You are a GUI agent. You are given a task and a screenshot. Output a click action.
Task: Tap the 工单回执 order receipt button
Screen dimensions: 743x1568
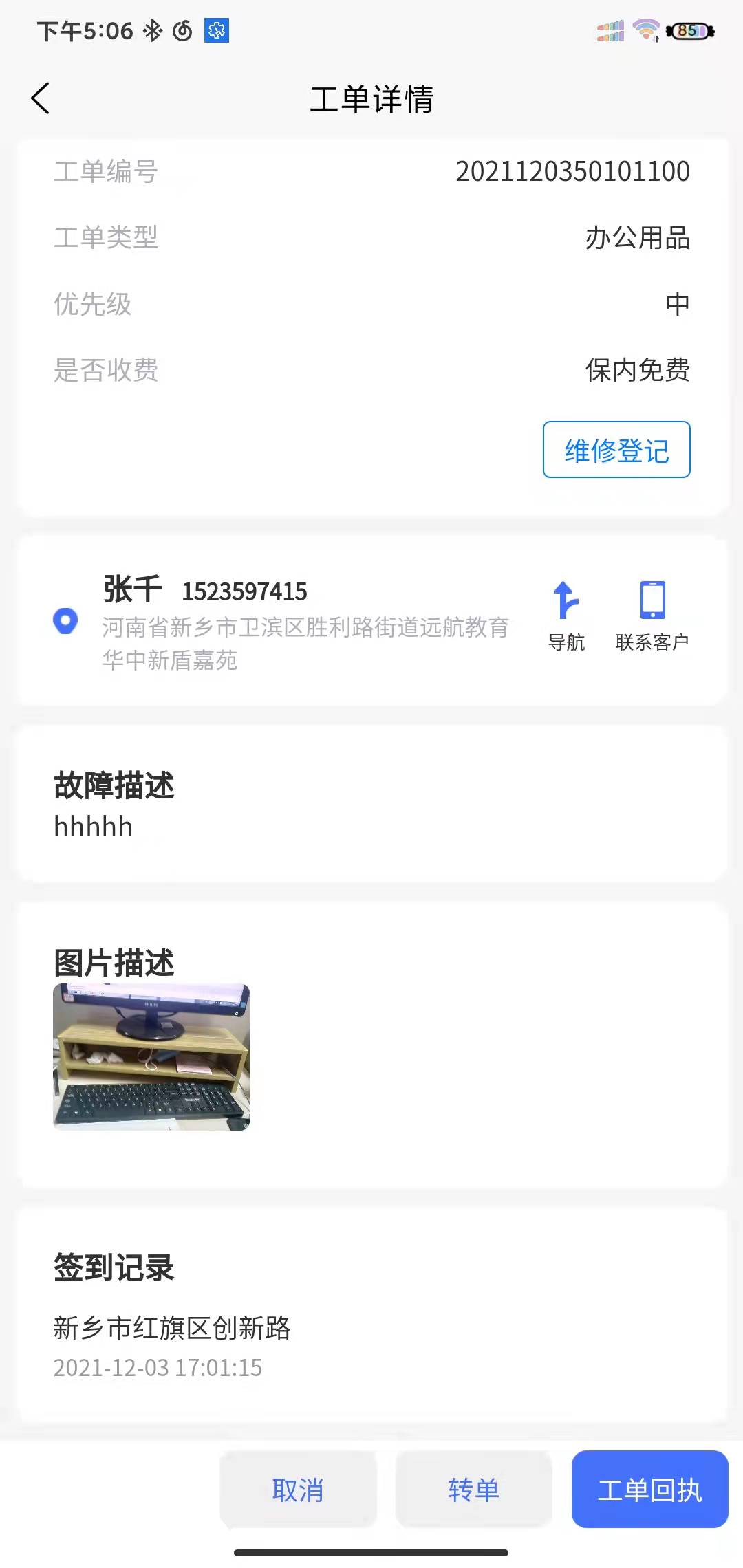click(x=649, y=1490)
